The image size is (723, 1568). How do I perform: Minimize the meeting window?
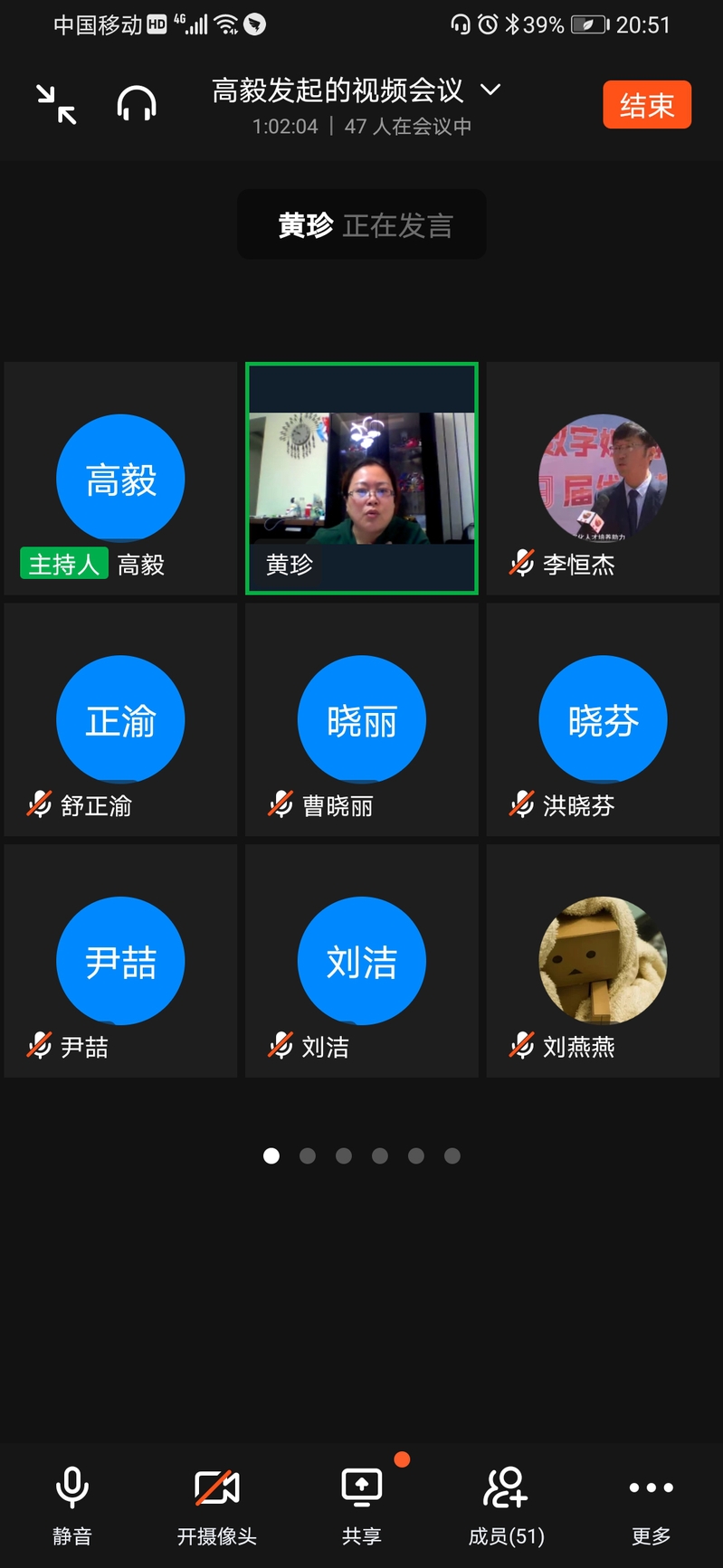pyautogui.click(x=56, y=104)
